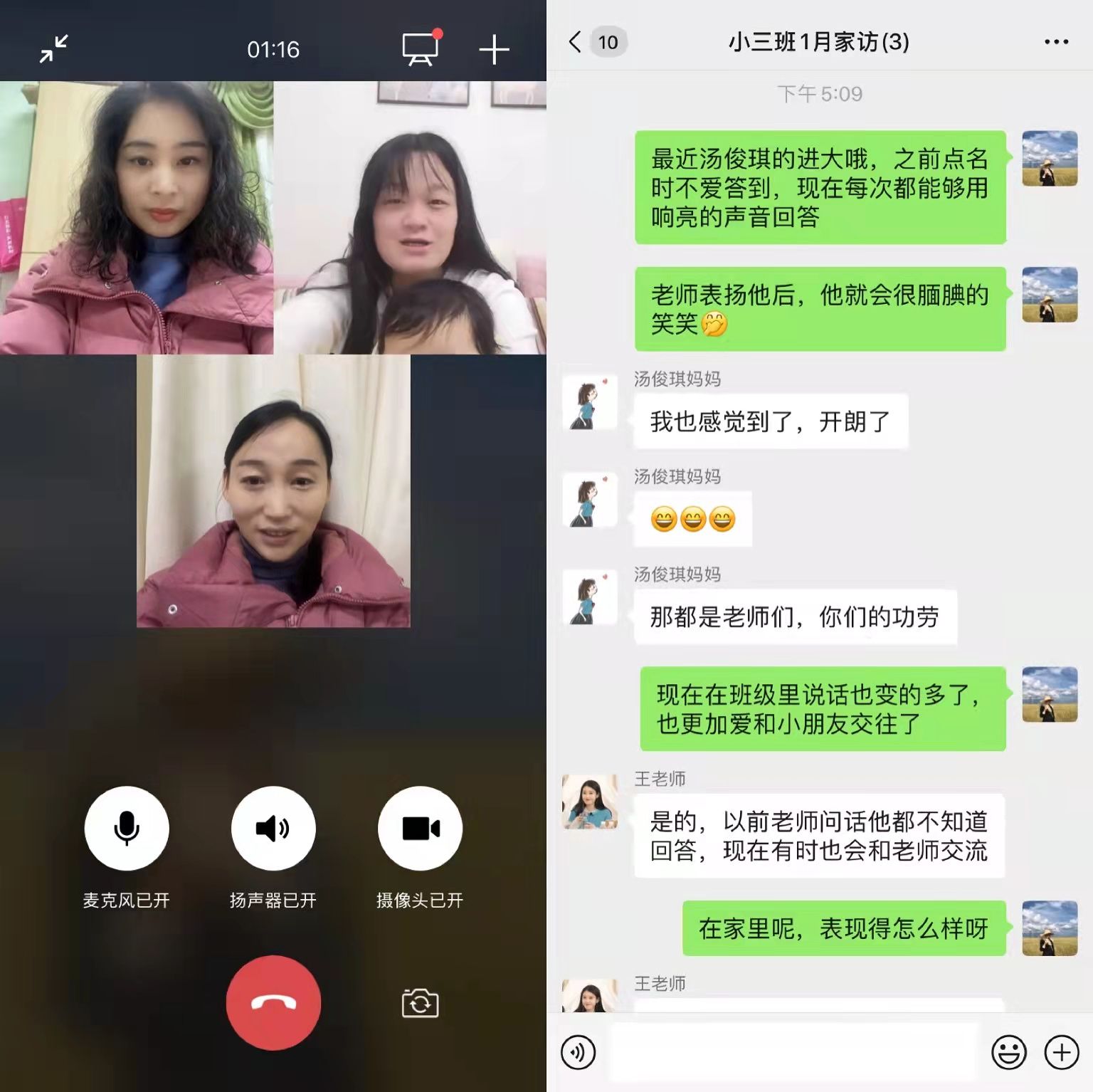The width and height of the screenshot is (1093, 1092).
Task: Turn off the camera
Action: pos(420,828)
